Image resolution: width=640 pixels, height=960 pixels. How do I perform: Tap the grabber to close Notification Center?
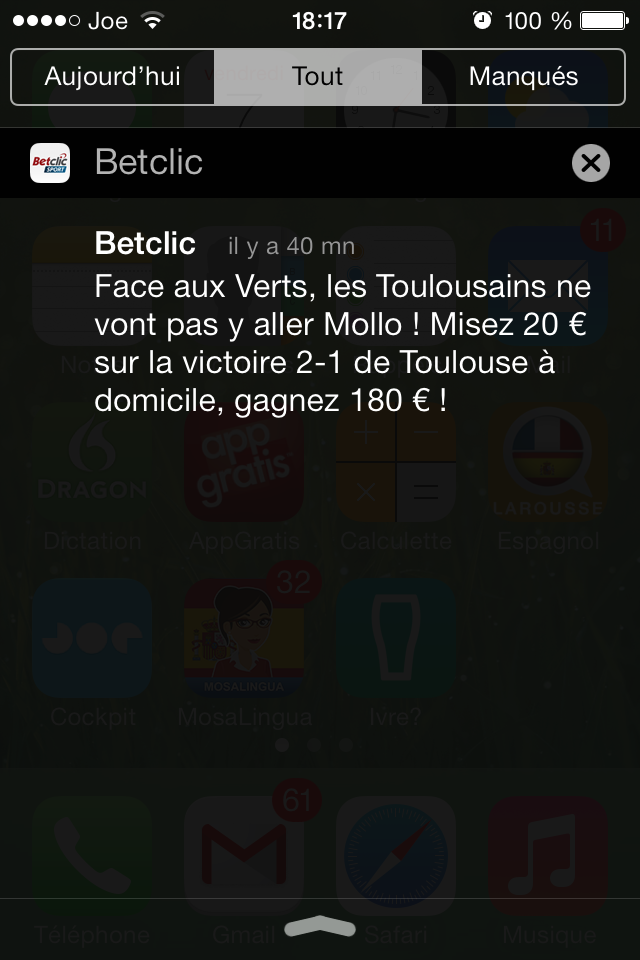(x=320, y=927)
